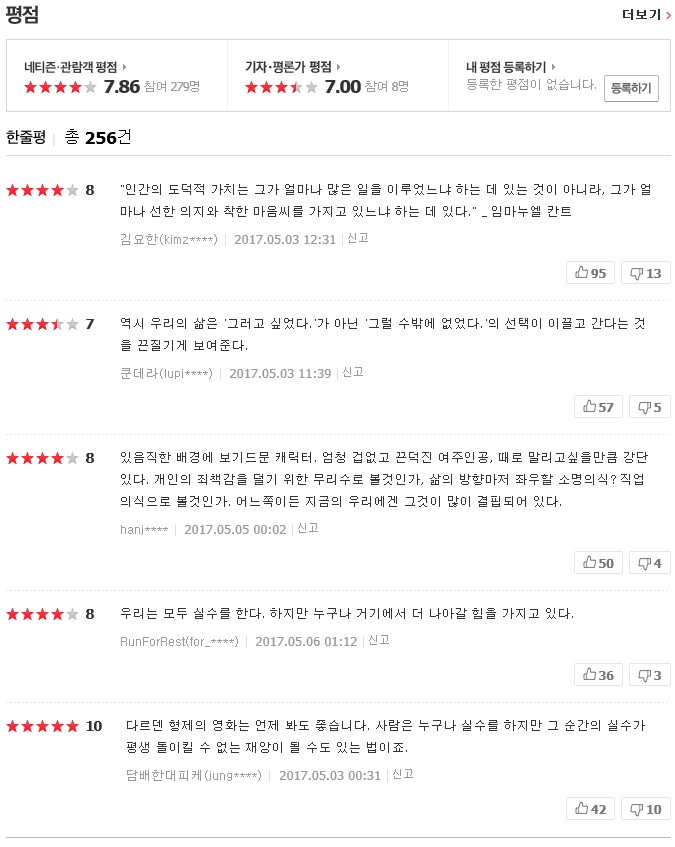This screenshot has width=675, height=847.
Task: Like the review by 담배한대피케
Action: (591, 809)
